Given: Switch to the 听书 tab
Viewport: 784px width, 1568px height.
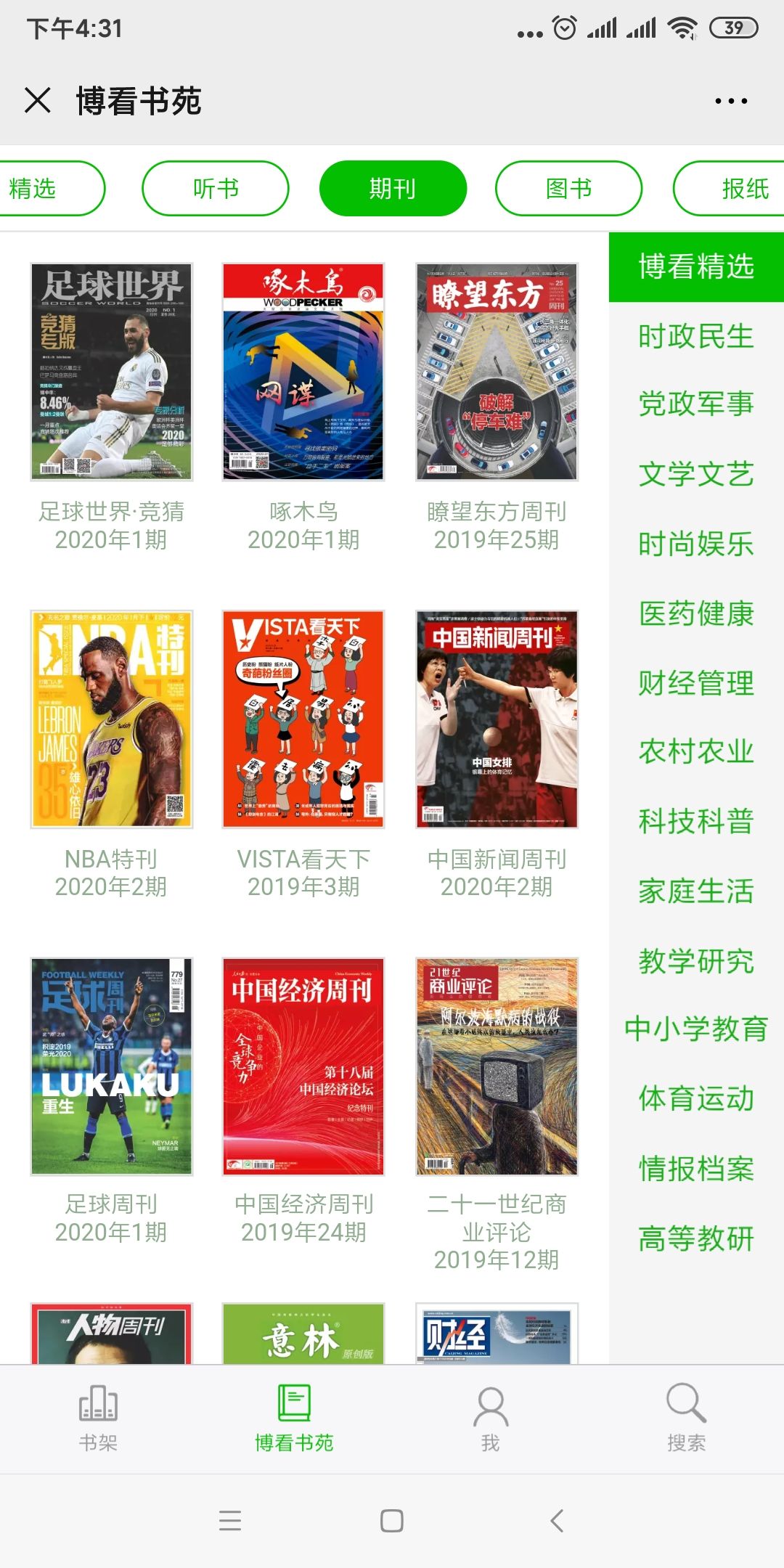Looking at the screenshot, I should click(x=216, y=189).
